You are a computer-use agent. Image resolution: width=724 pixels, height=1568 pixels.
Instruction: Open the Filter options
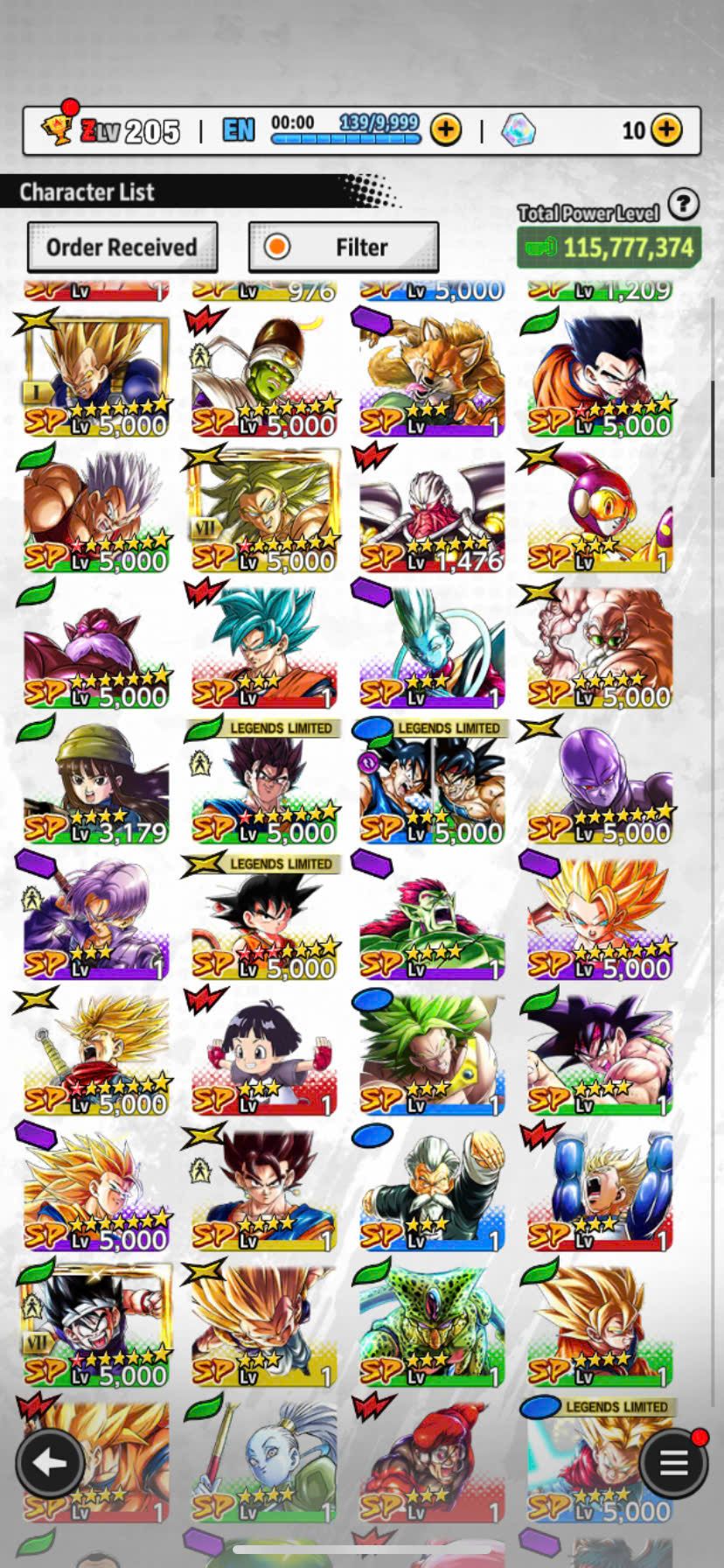(x=344, y=248)
